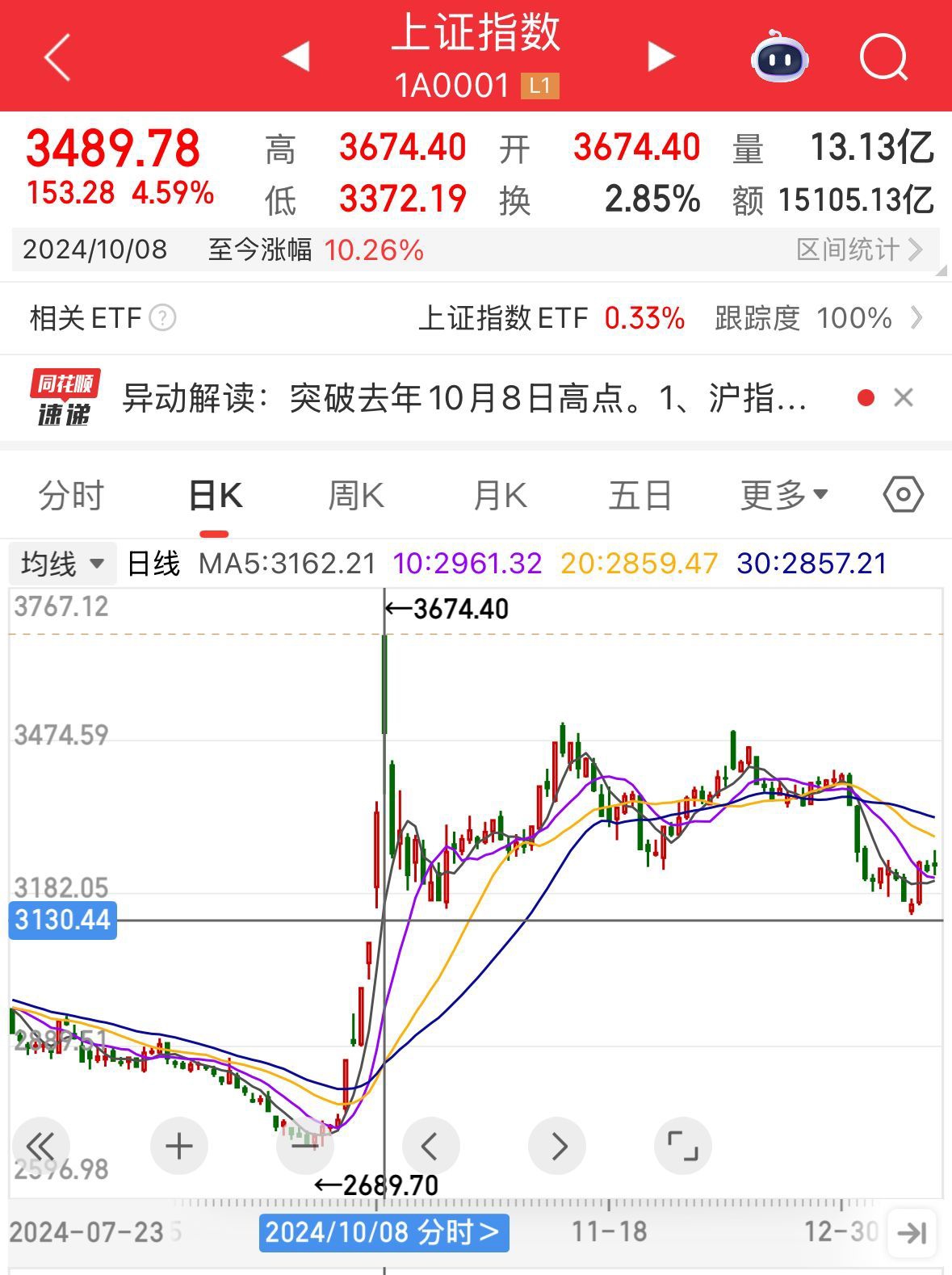Switch to the 周K tab
Viewport: 952px width, 1275px height.
[356, 495]
